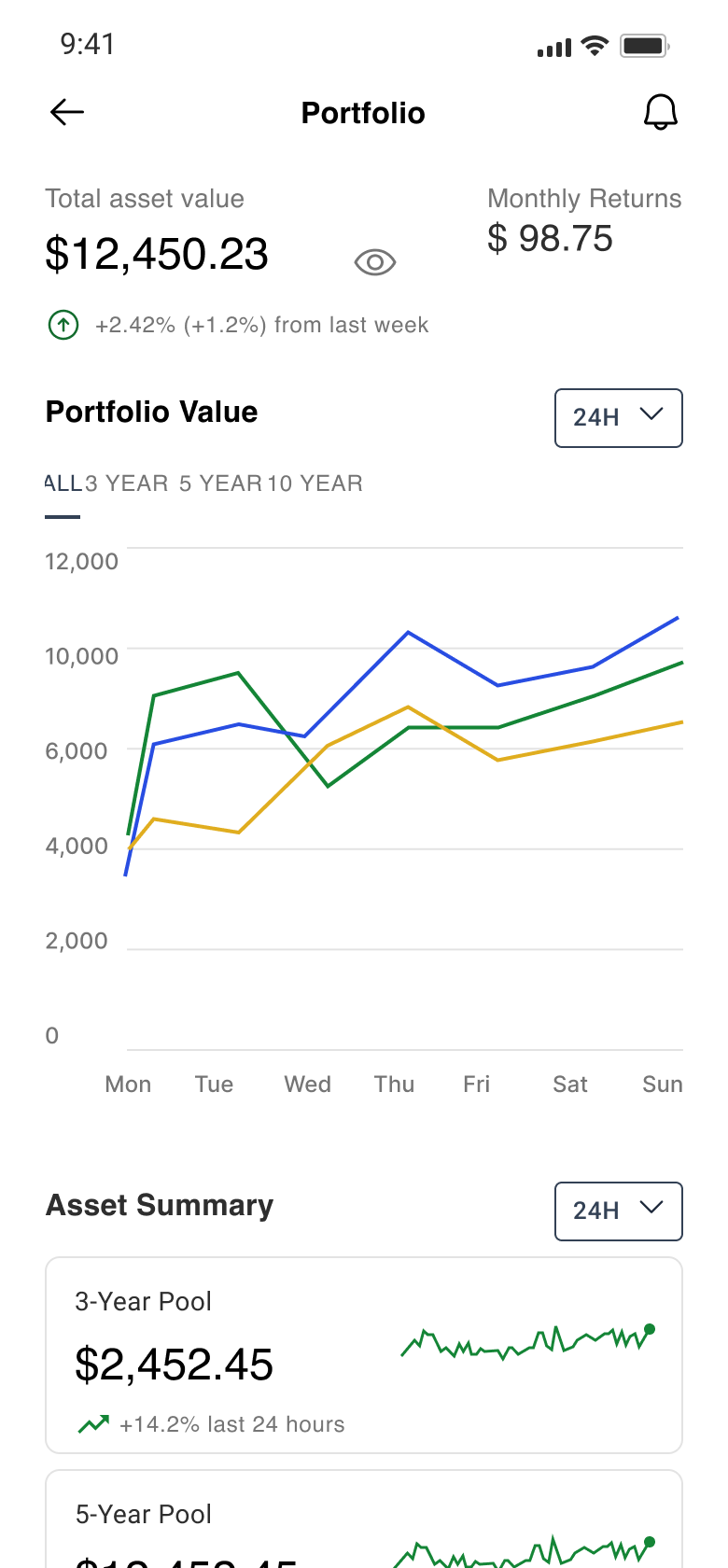Click the chevron in the Portfolio Value time filter
The height and width of the screenshot is (1568, 728).
tap(651, 417)
